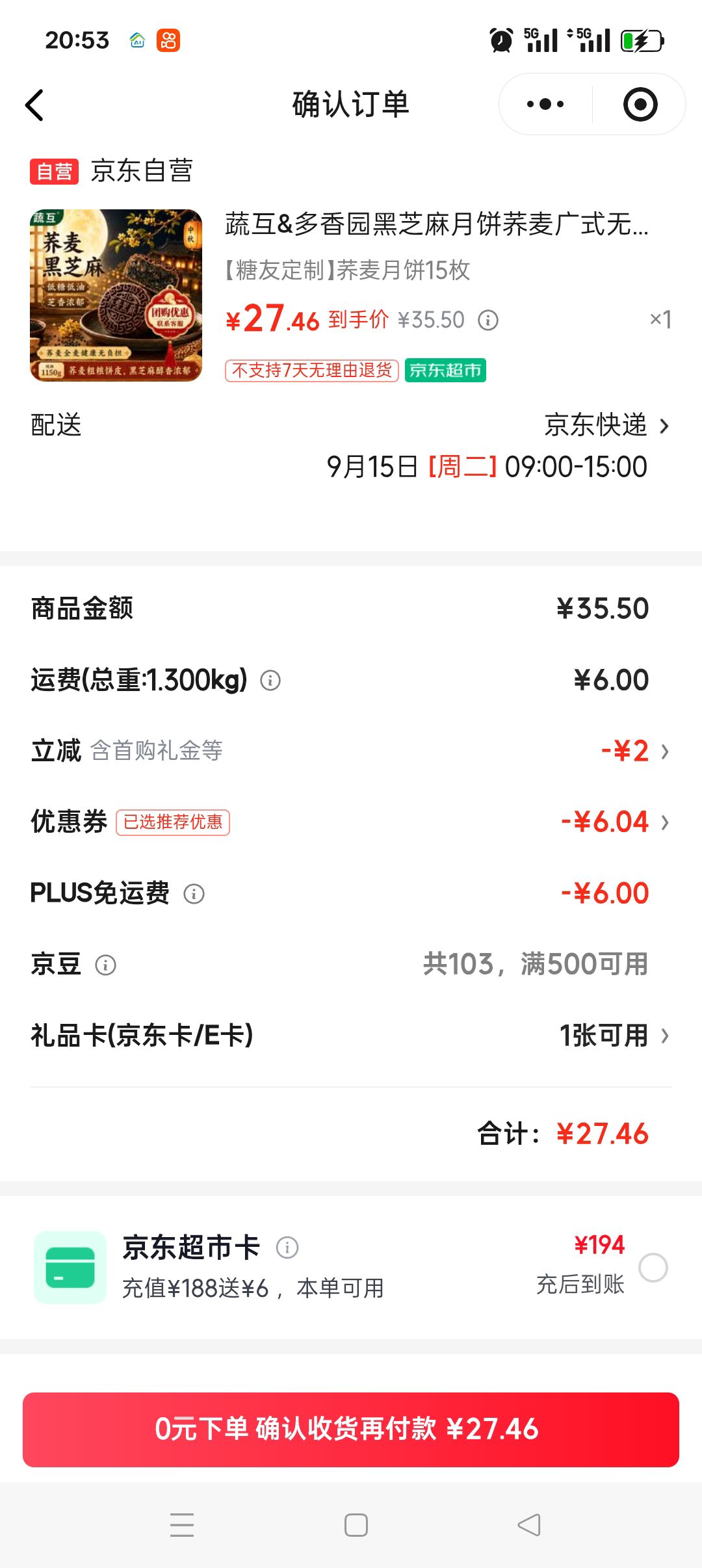Open the 立减 discount details
The image size is (702, 1568).
coord(351,751)
